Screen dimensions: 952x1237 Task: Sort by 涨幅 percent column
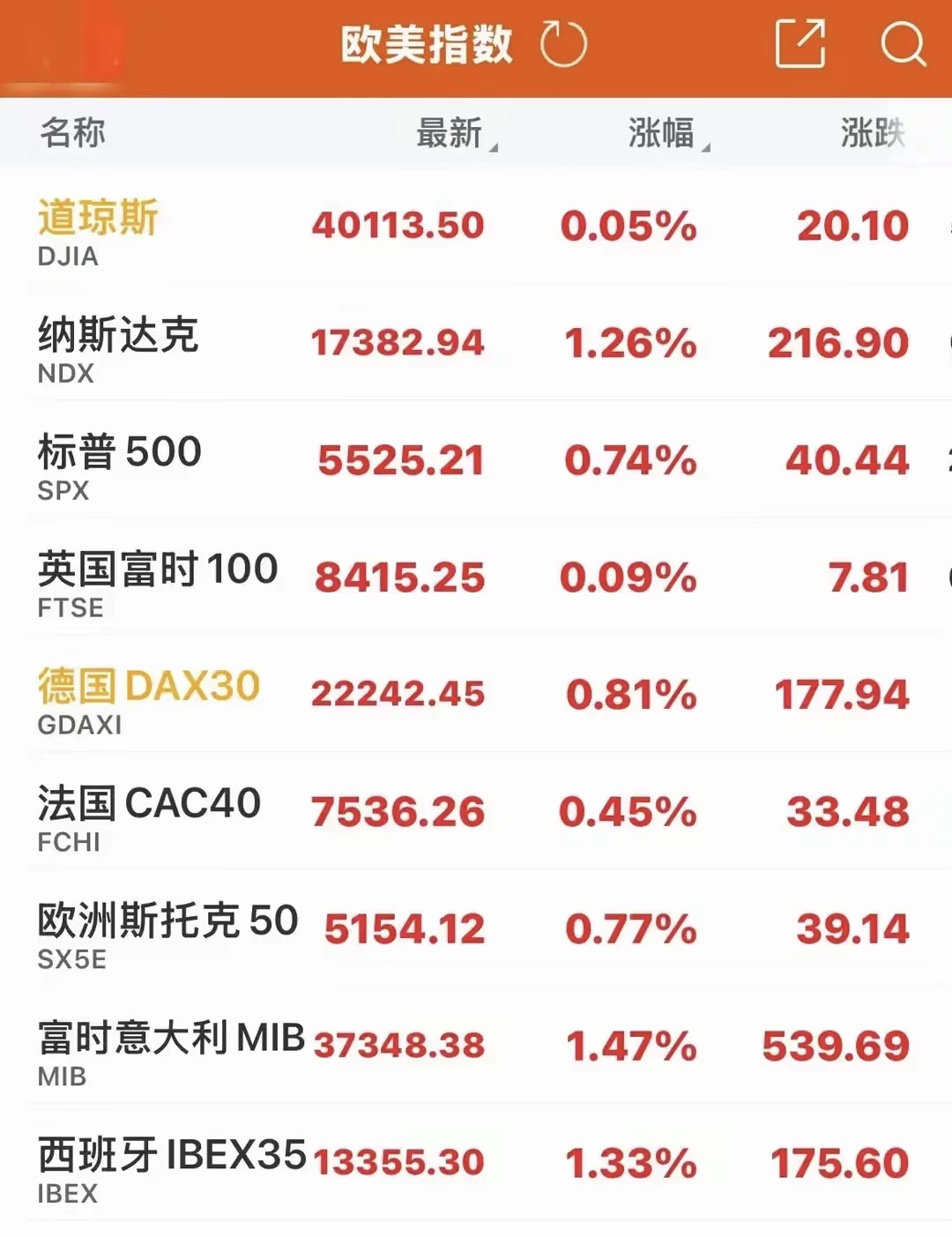tap(666, 134)
